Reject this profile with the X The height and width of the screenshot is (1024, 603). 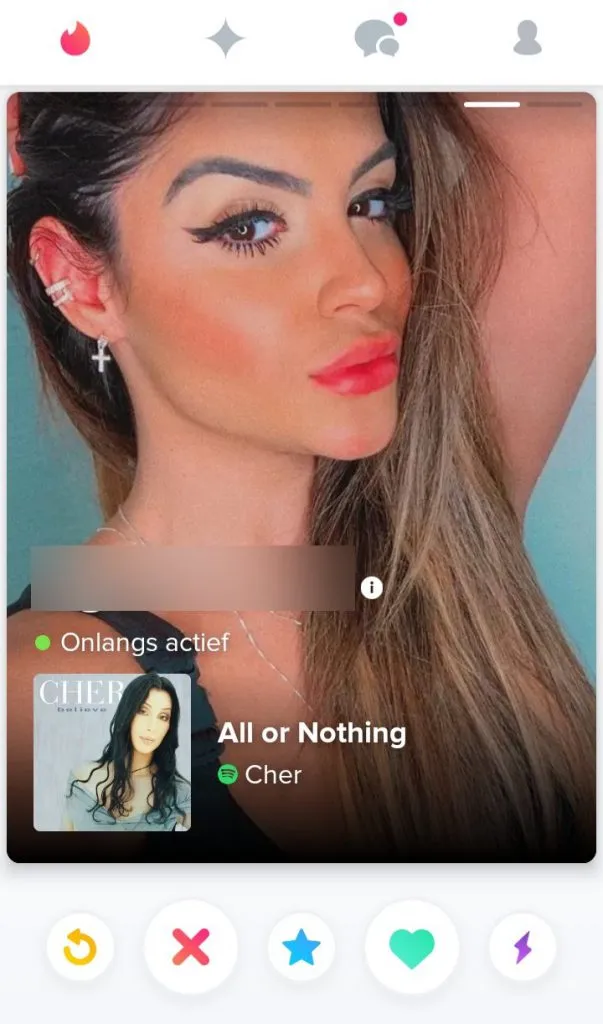pos(191,947)
